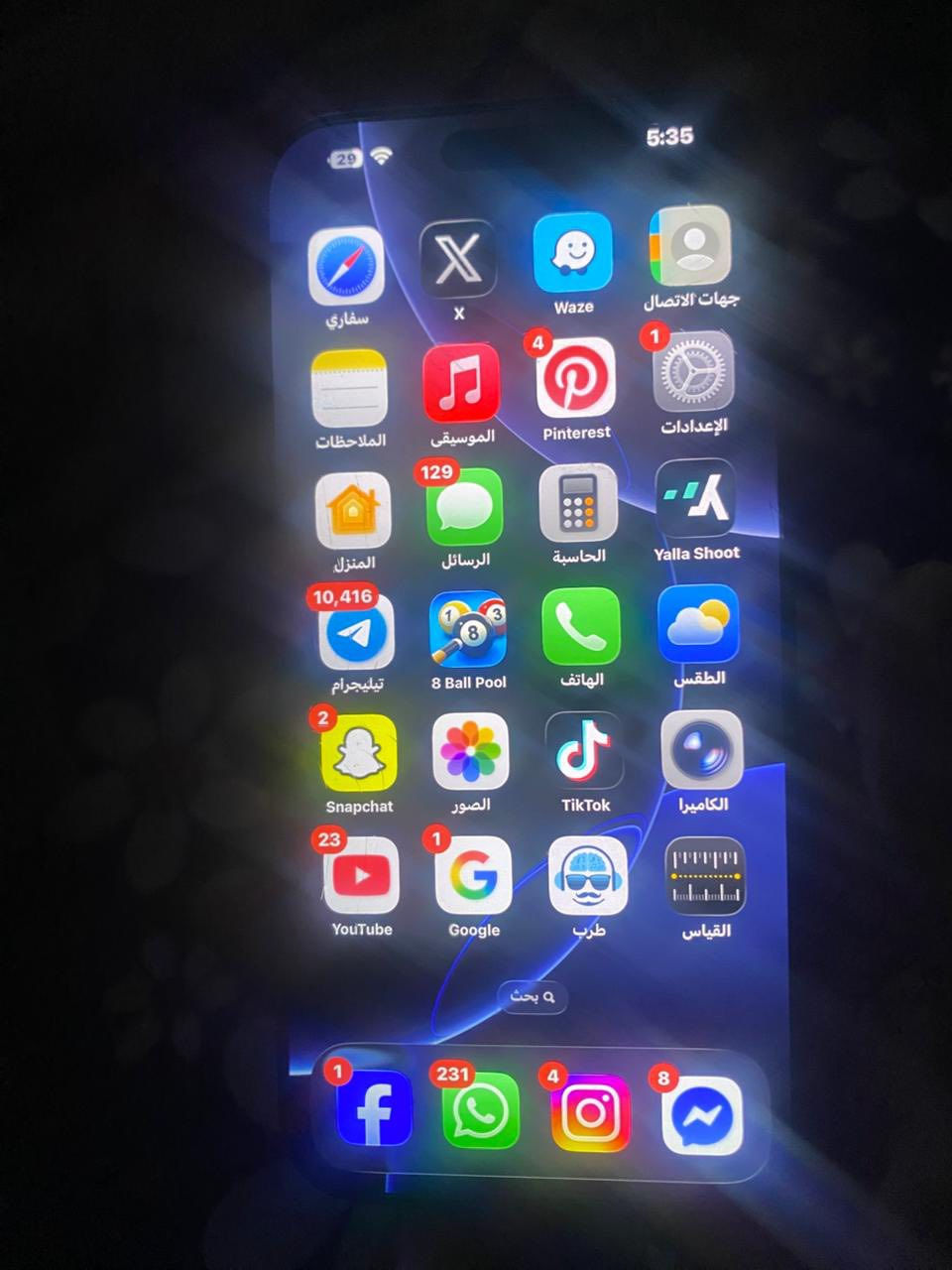
Task: Launch Pinterest with 4 notifications
Action: click(575, 378)
